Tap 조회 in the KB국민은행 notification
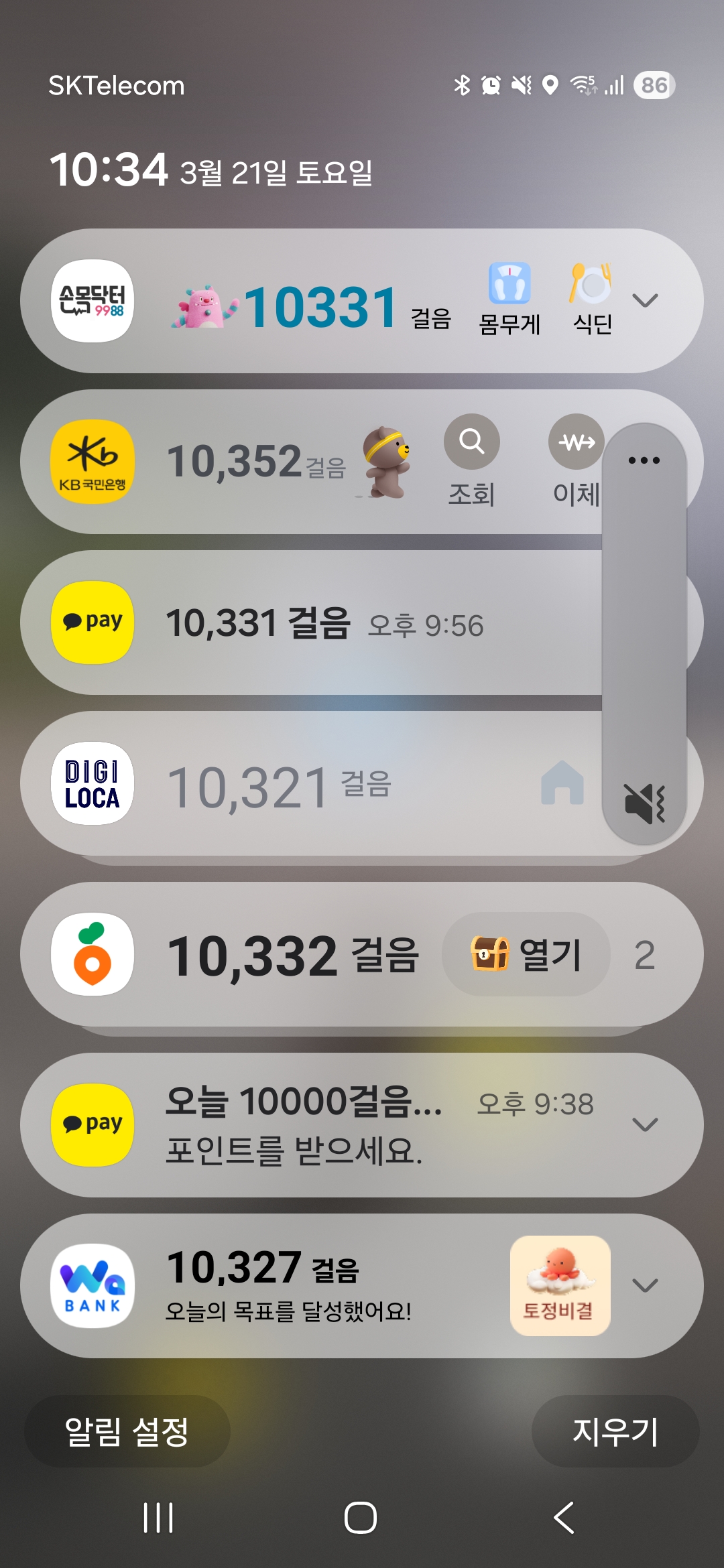 point(472,460)
